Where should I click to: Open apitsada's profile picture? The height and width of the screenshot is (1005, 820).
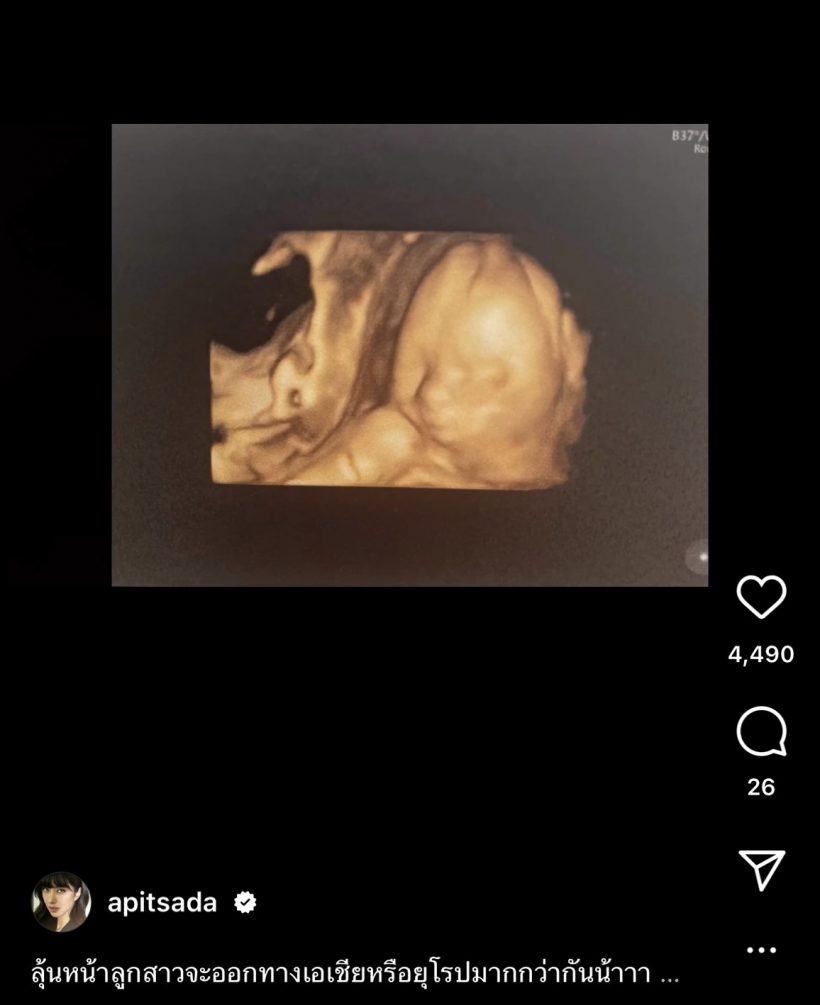coord(61,902)
